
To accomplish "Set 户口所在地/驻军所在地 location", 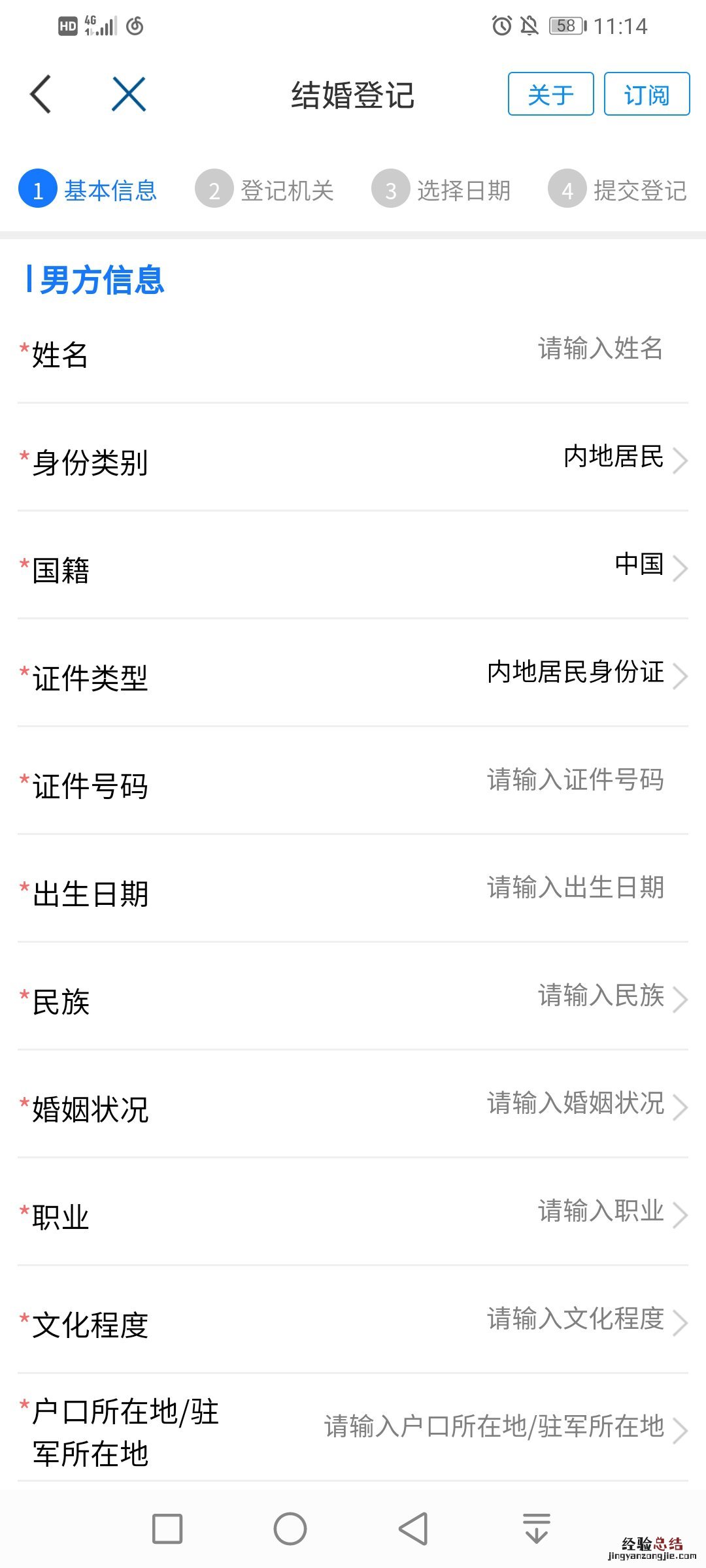I will tap(505, 1427).
